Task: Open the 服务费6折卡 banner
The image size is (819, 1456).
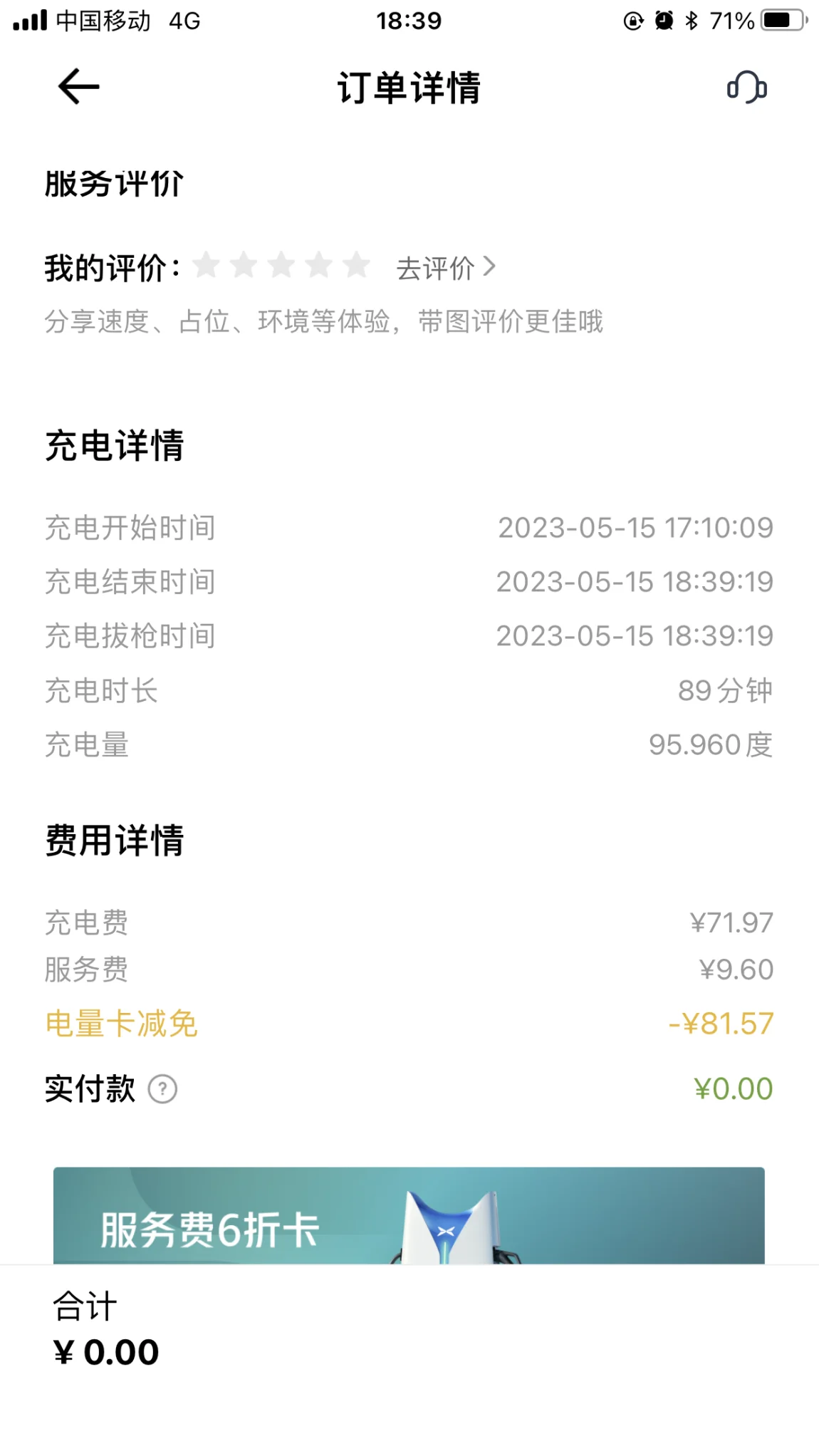Action: (x=409, y=1215)
